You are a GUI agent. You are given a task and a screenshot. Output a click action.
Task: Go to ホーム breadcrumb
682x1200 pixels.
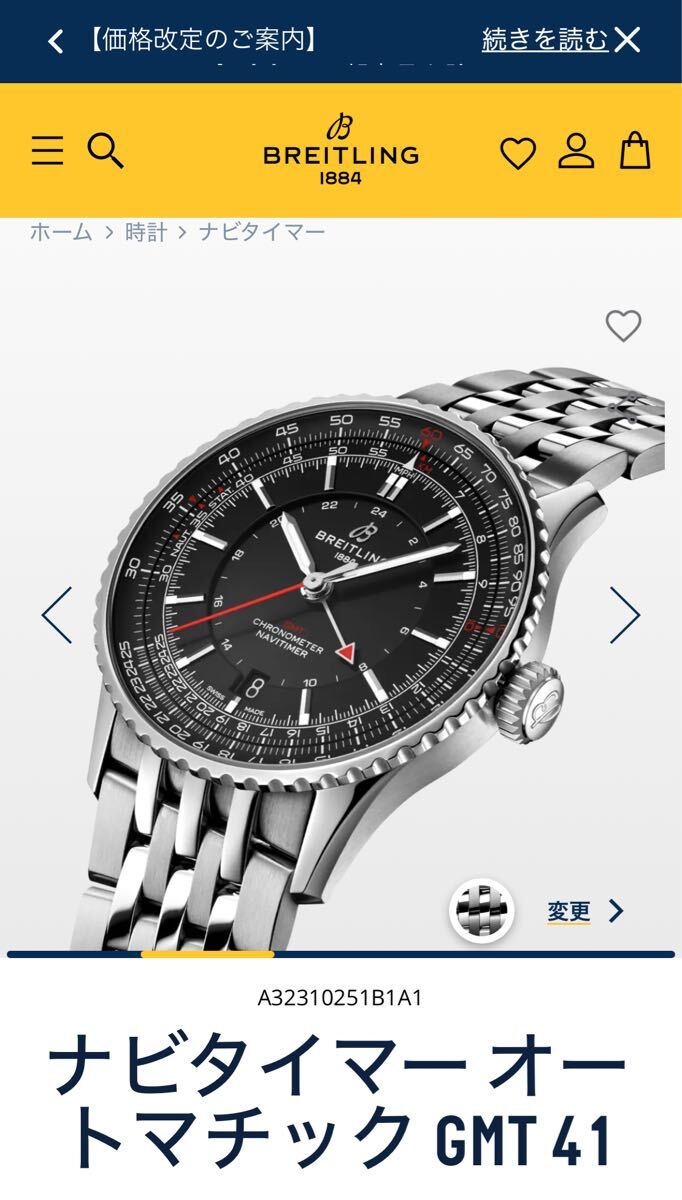click(60, 232)
